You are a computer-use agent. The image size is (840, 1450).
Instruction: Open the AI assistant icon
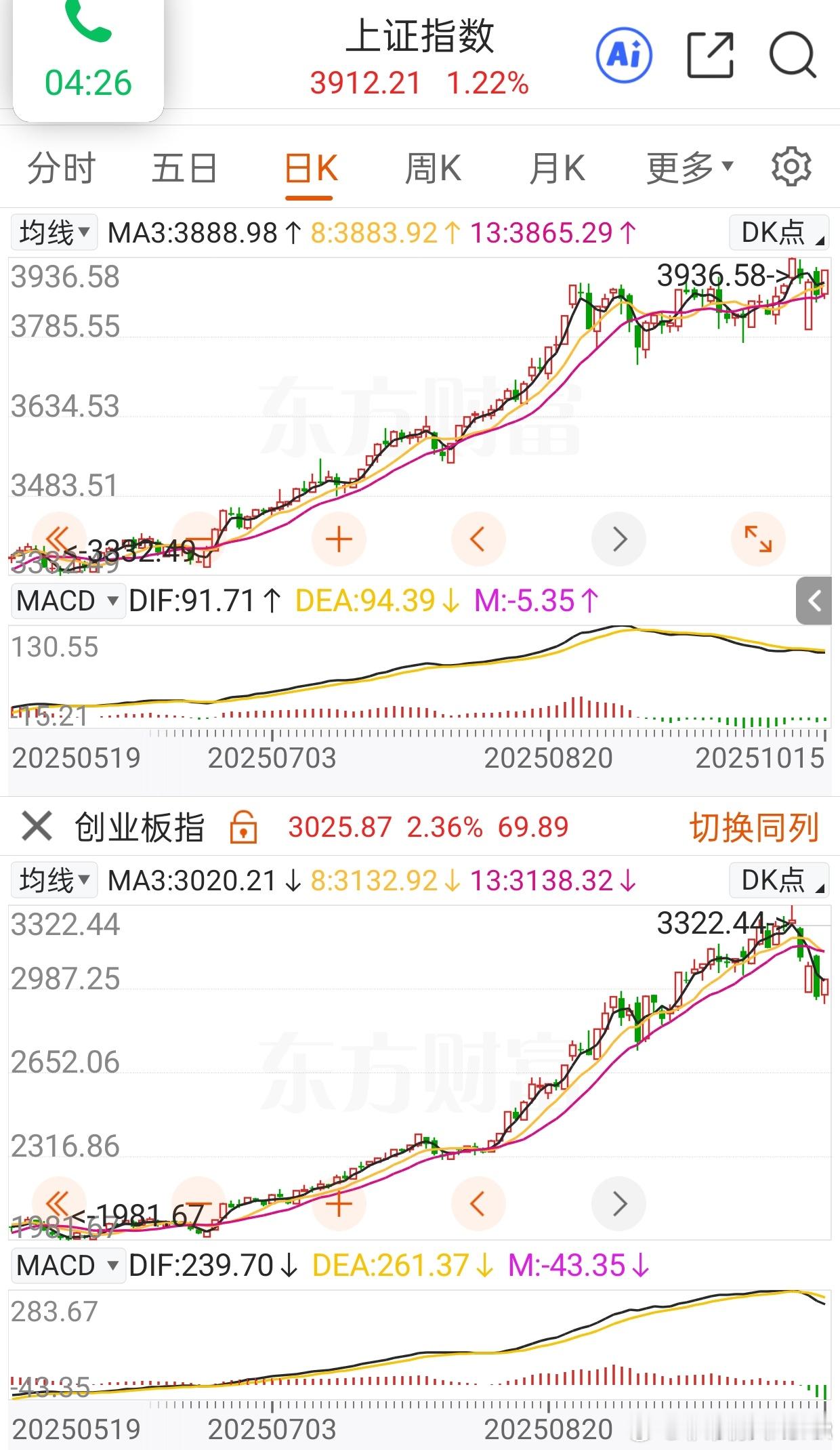coord(624,54)
